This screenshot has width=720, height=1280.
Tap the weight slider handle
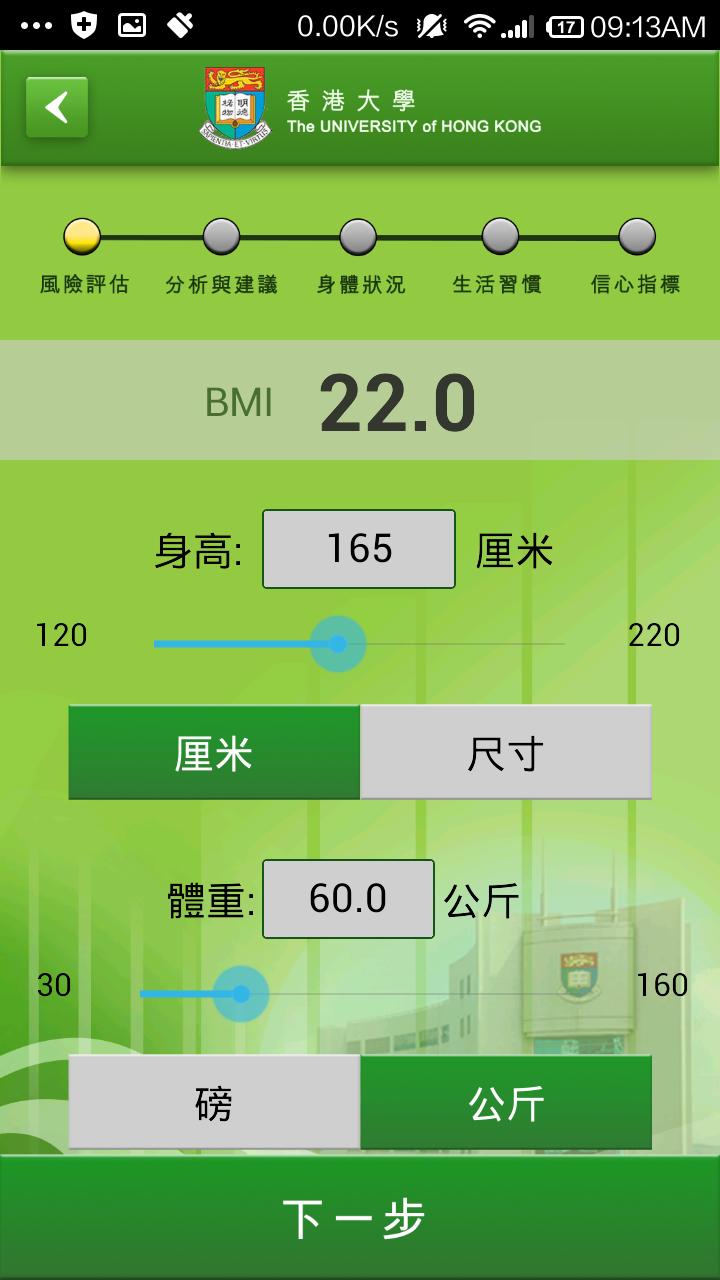point(240,992)
